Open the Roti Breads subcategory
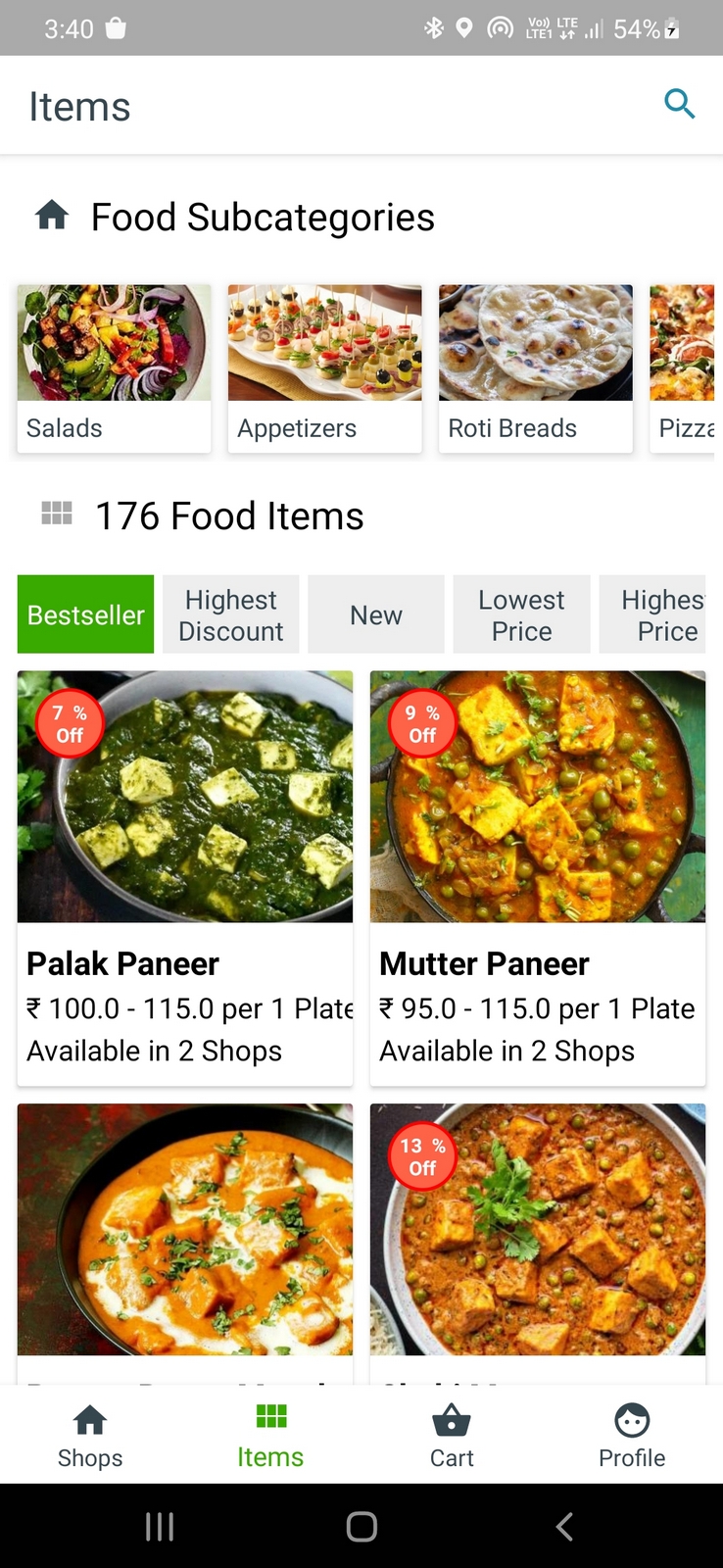Image resolution: width=723 pixels, height=1568 pixels. 535,368
